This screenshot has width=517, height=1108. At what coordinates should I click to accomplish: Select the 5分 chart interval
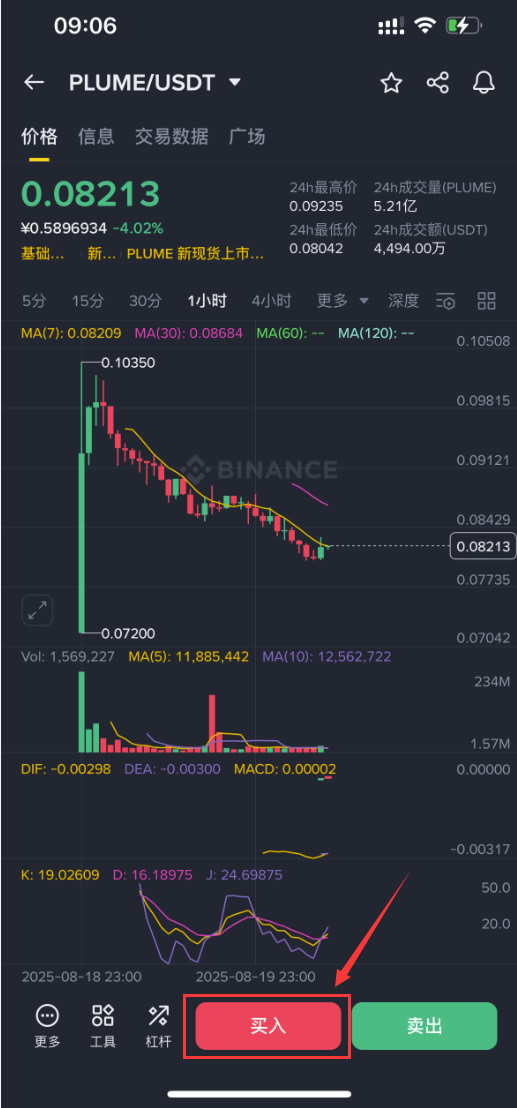(34, 301)
